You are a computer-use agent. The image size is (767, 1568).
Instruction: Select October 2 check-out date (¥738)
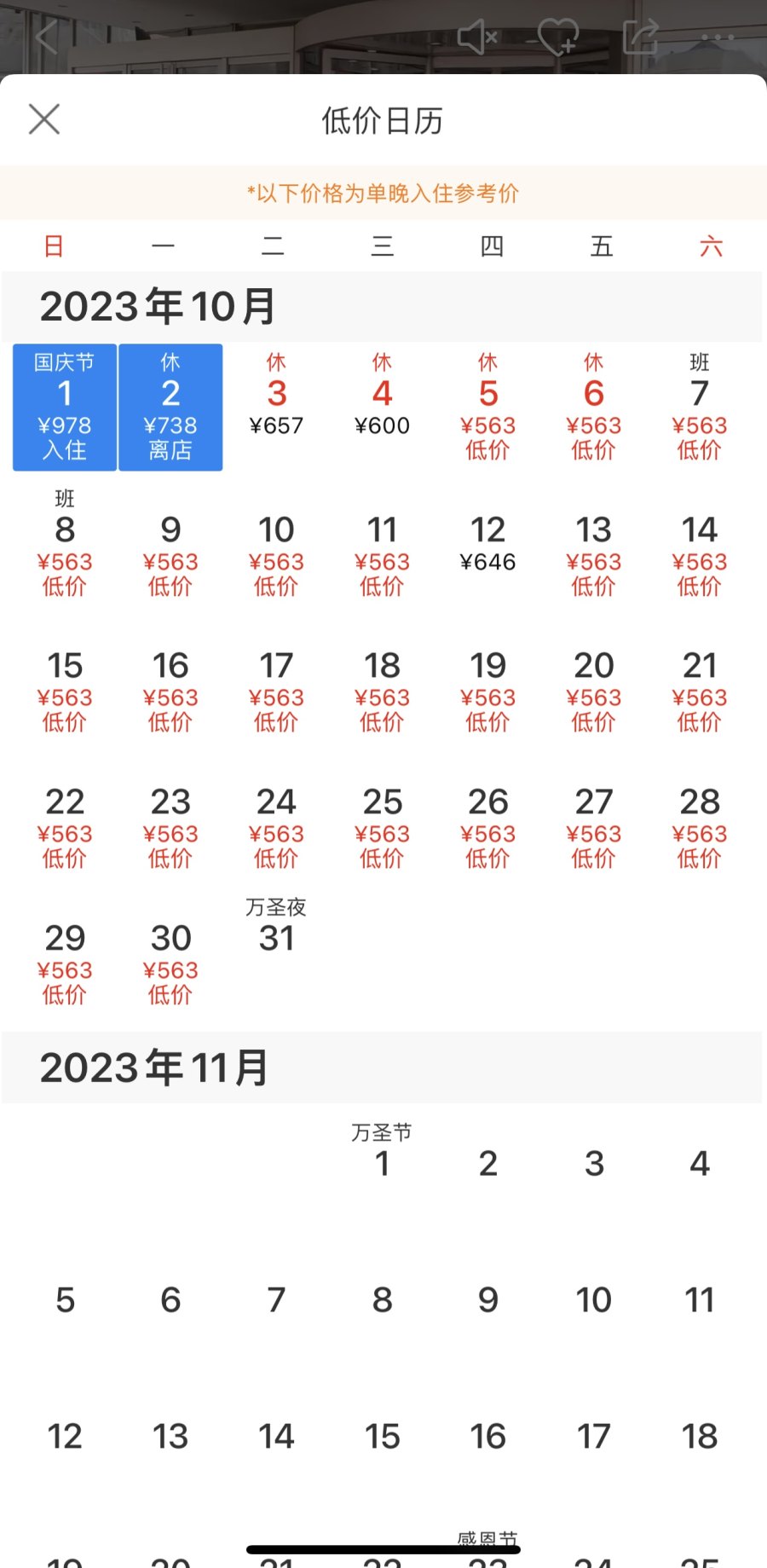(x=170, y=408)
